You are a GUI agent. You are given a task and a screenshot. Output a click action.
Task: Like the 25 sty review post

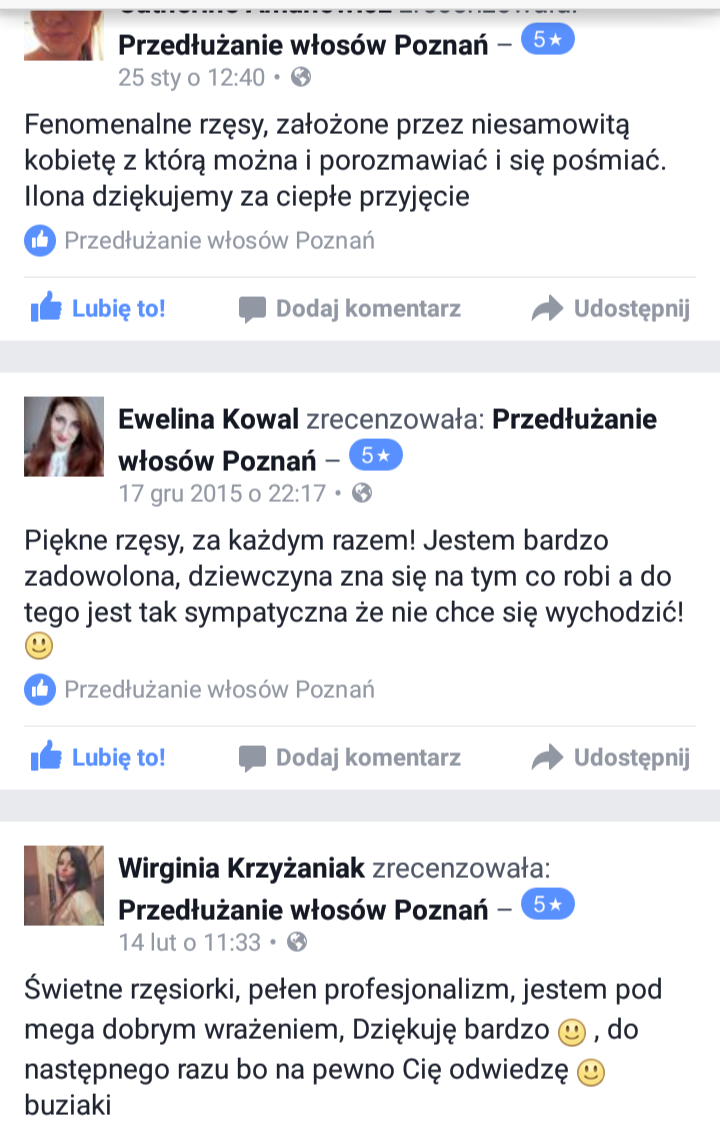coord(98,309)
